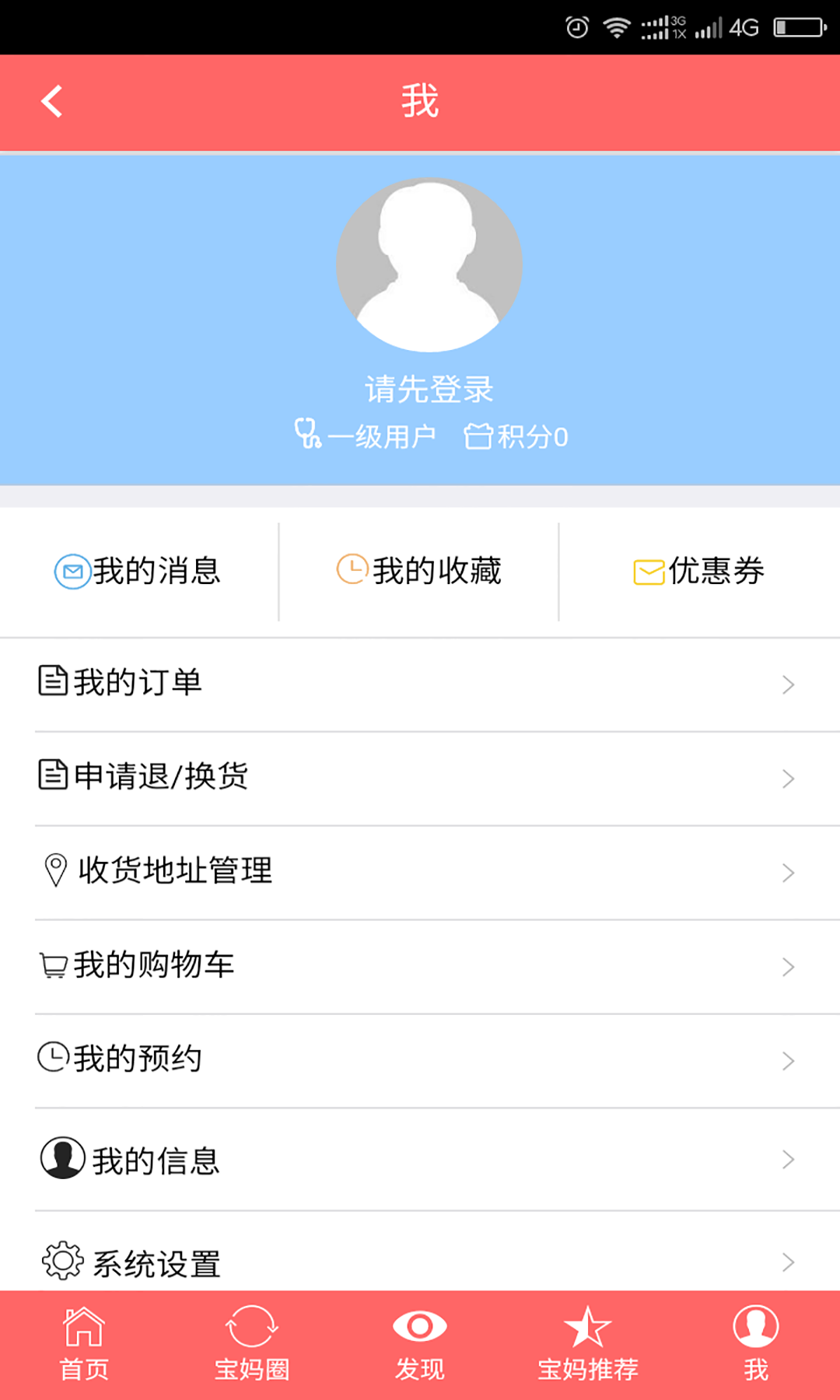840x1400 pixels.
Task: Switch to the 发现 discover tab
Action: (420, 1345)
